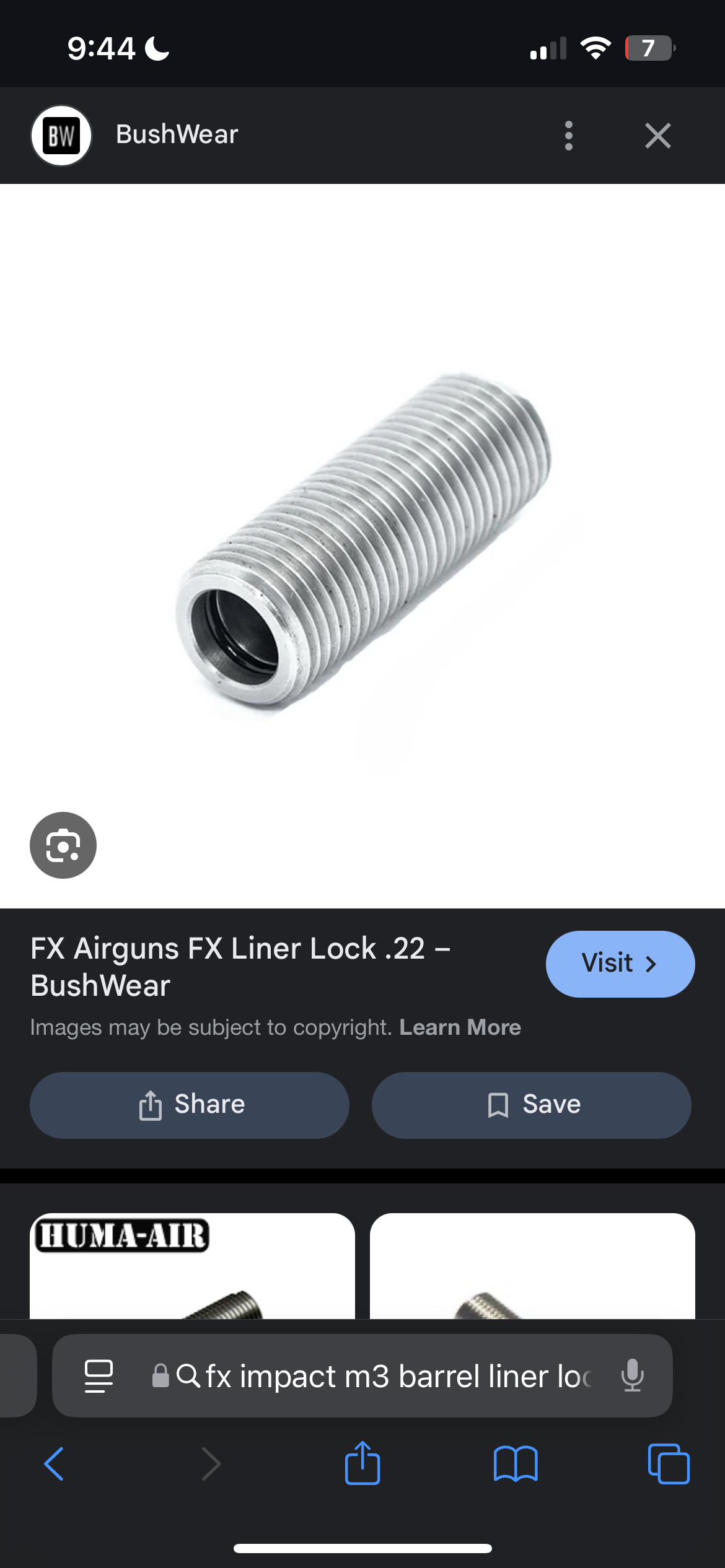Open the Huma-Air related image

point(192,1266)
